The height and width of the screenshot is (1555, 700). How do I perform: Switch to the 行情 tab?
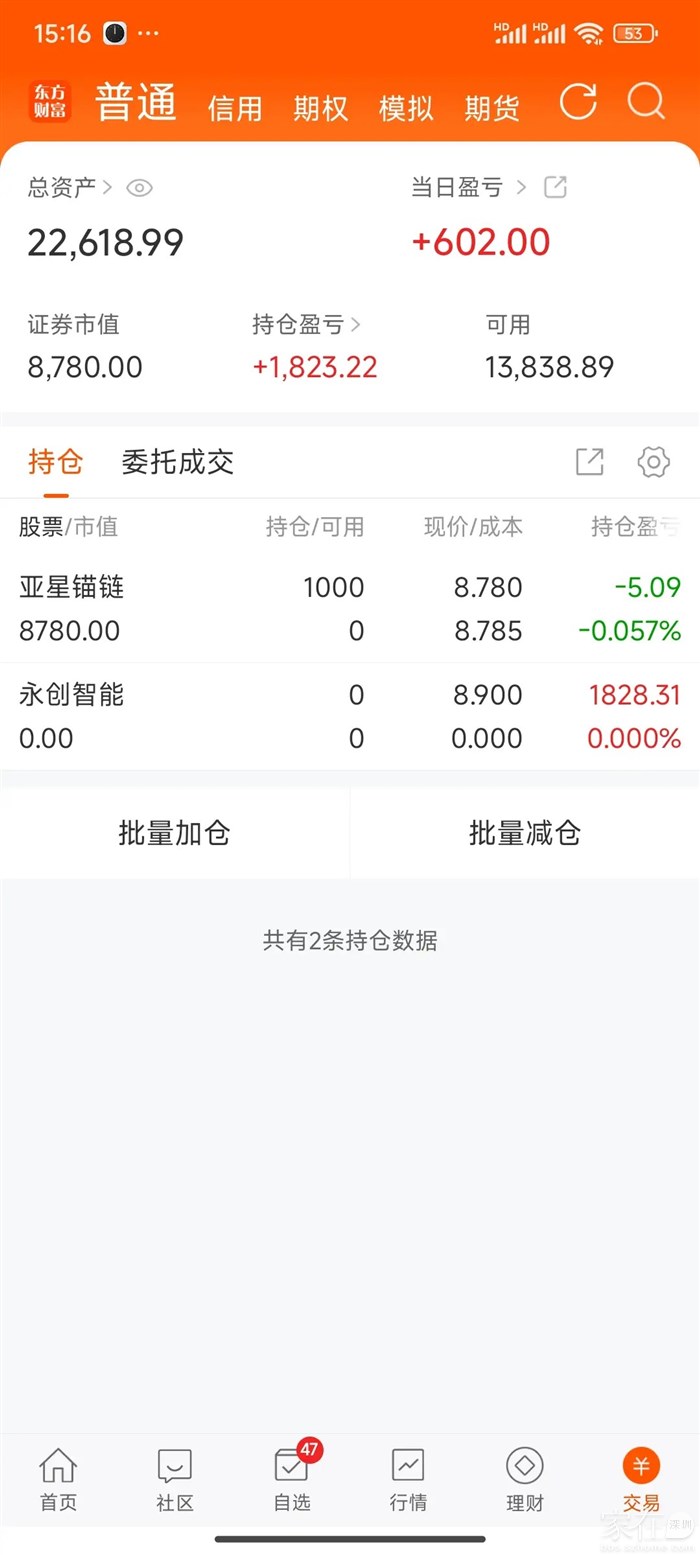click(x=408, y=1480)
